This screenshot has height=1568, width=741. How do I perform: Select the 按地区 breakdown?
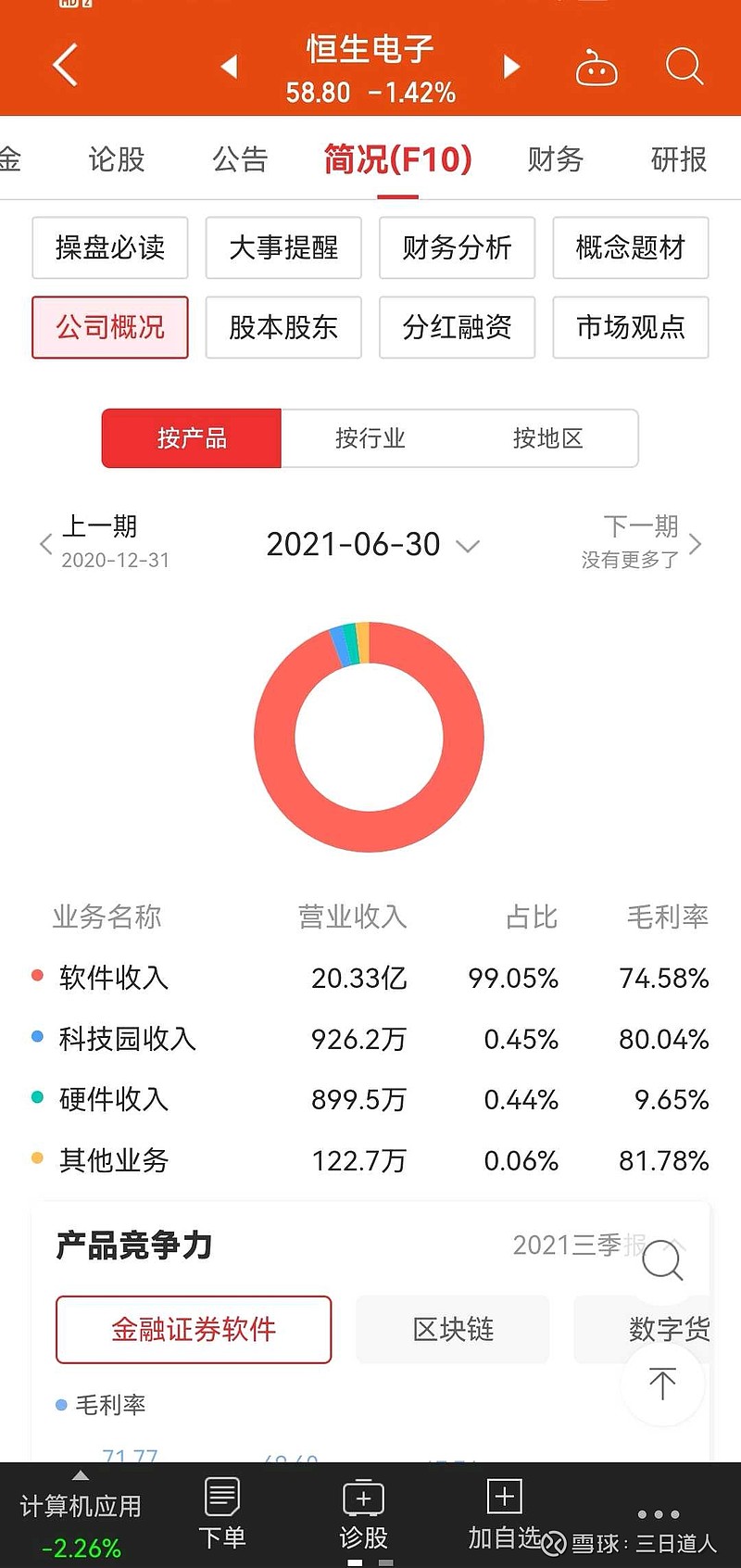click(x=548, y=438)
